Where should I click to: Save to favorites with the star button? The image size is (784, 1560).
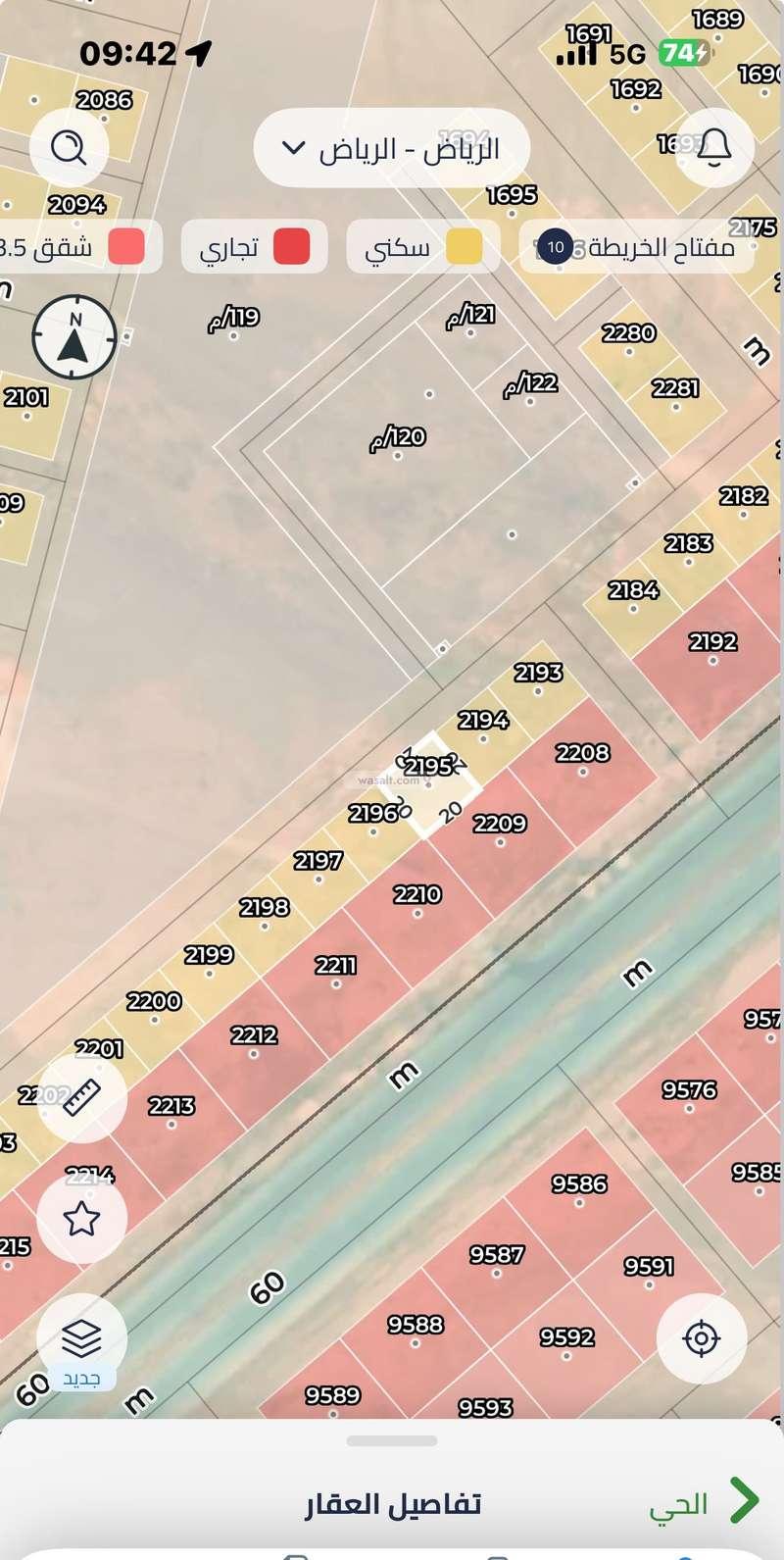tap(81, 1220)
